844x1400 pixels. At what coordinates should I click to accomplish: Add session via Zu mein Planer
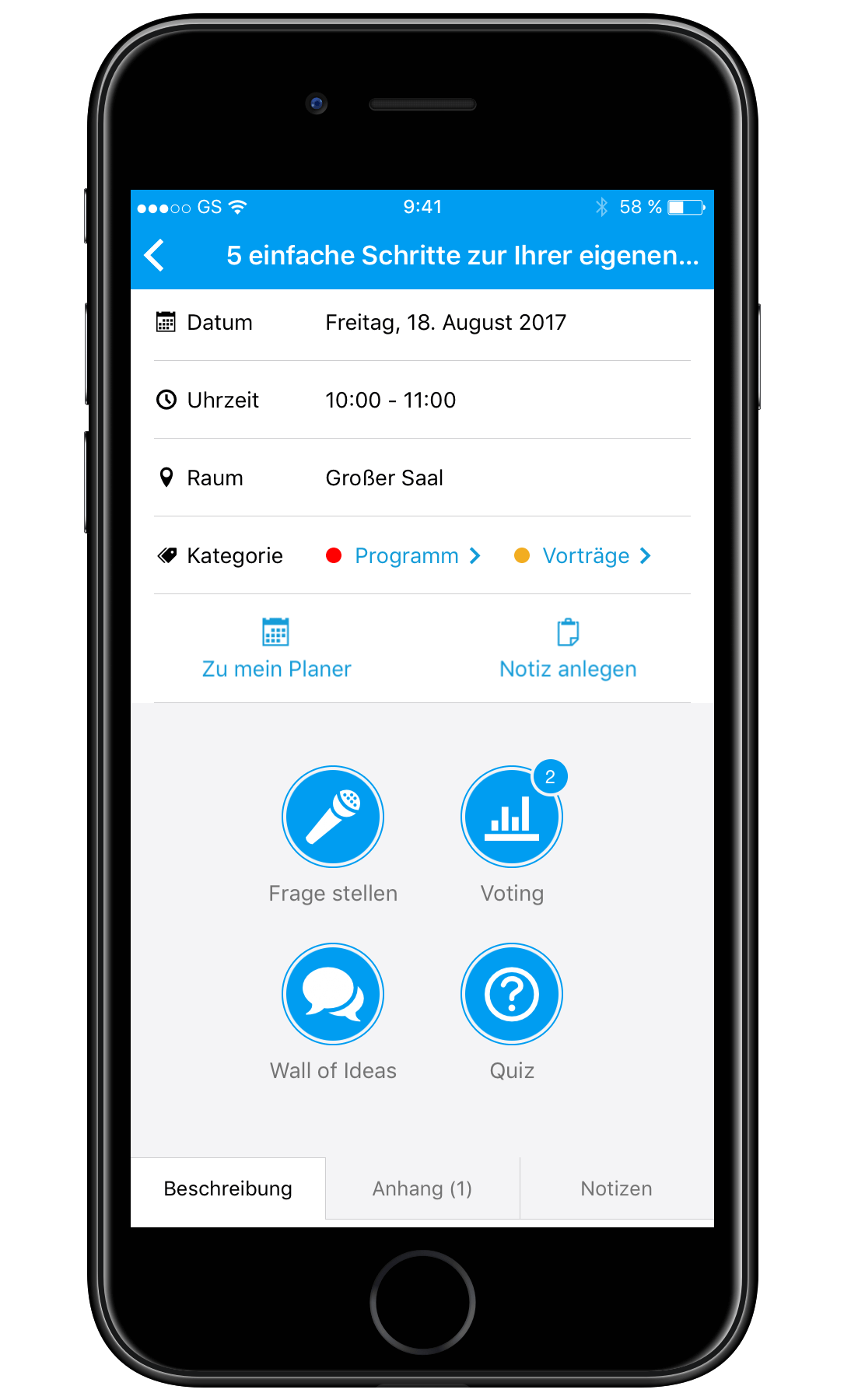(276, 649)
